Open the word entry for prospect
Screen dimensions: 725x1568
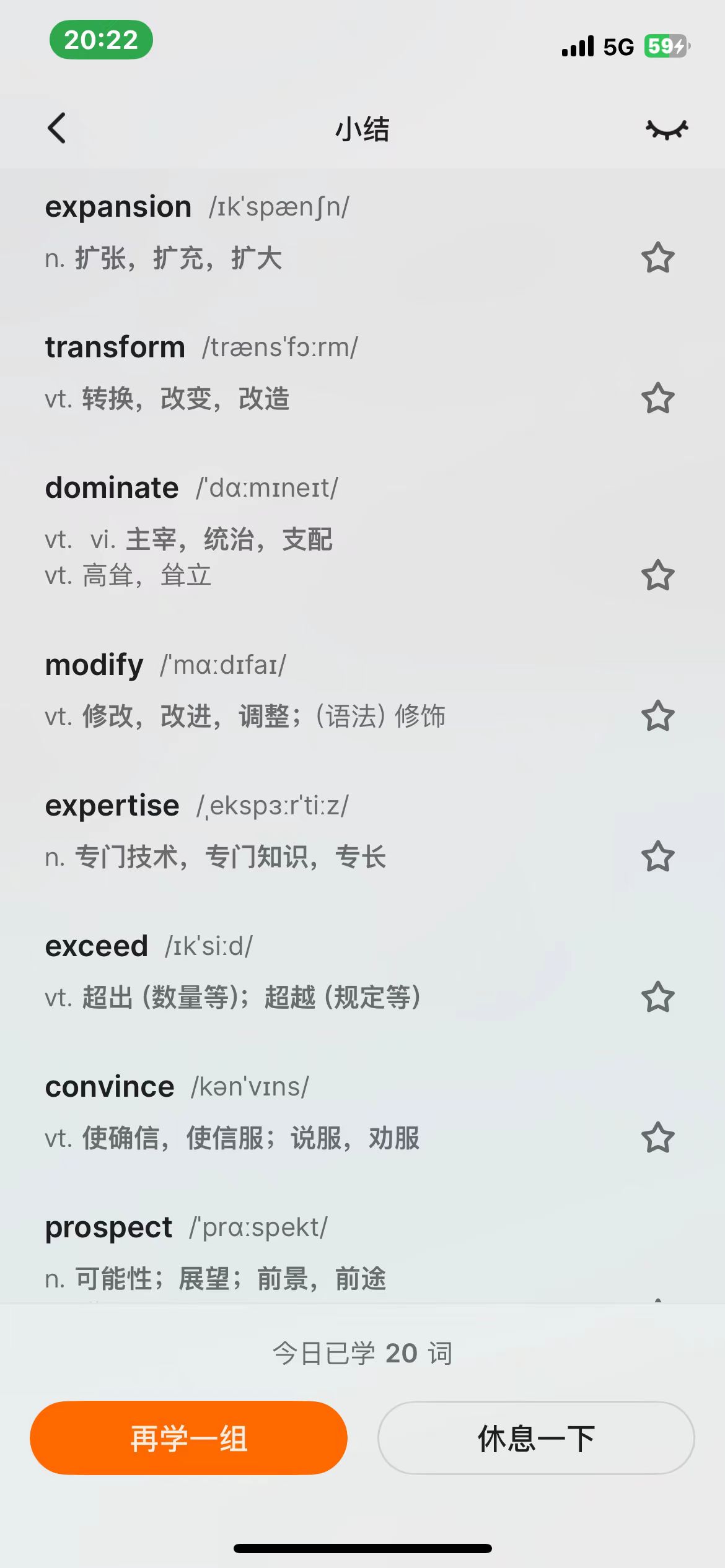(109, 1227)
